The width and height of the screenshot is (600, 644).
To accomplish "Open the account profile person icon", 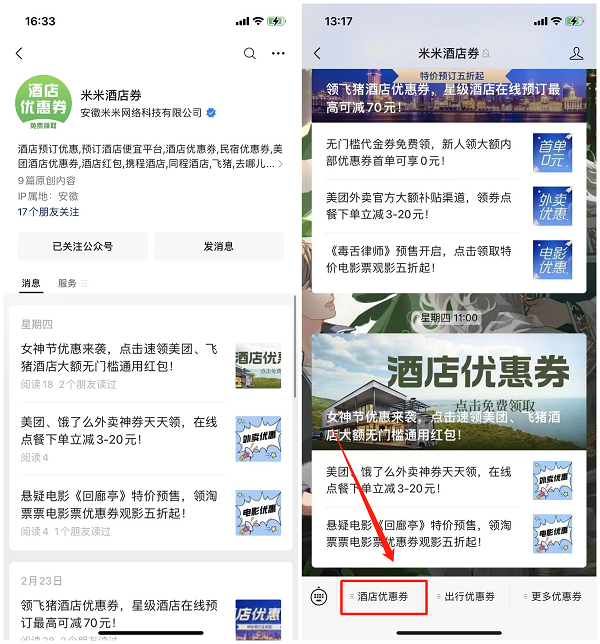I will pos(576,53).
